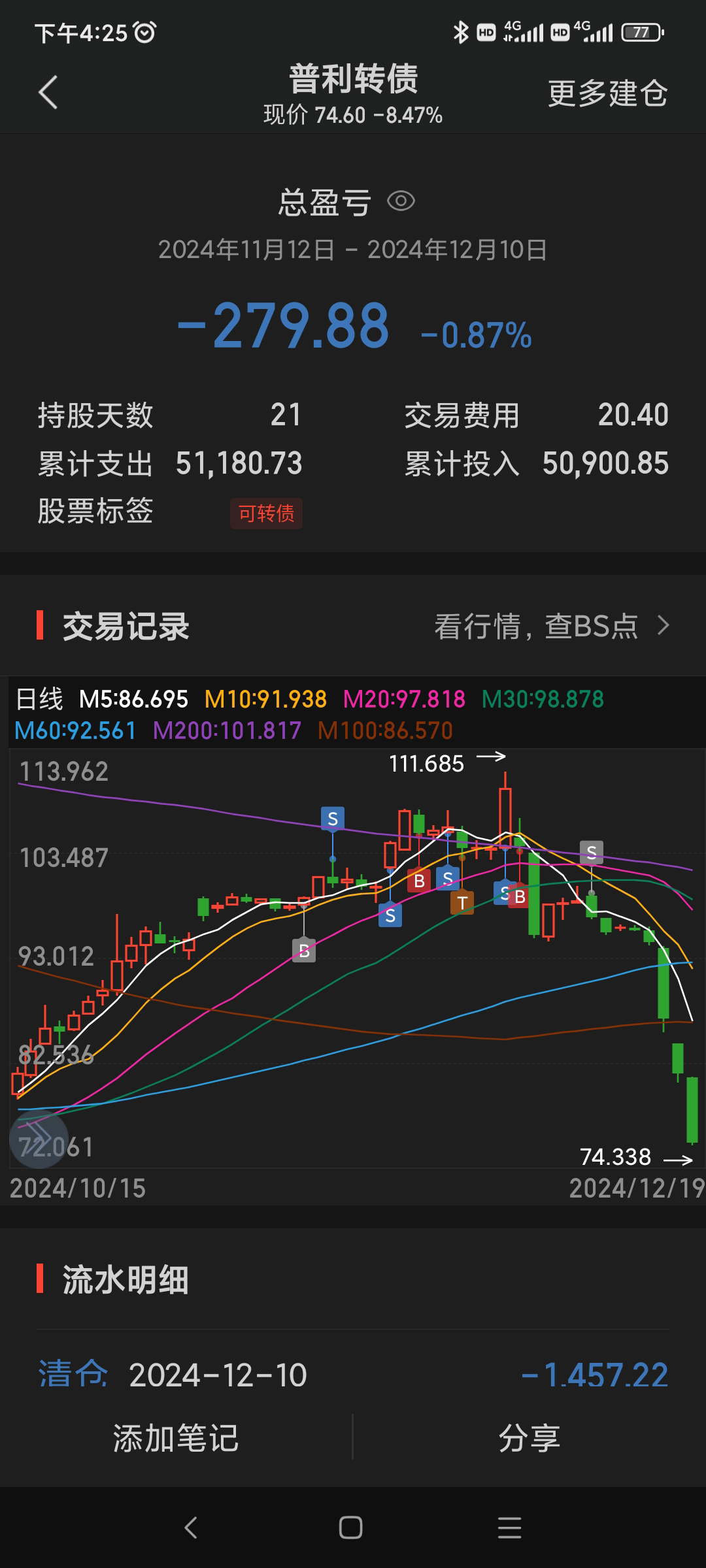Share this trade via 分享
Screen dimensions: 706x1568
point(529,1439)
